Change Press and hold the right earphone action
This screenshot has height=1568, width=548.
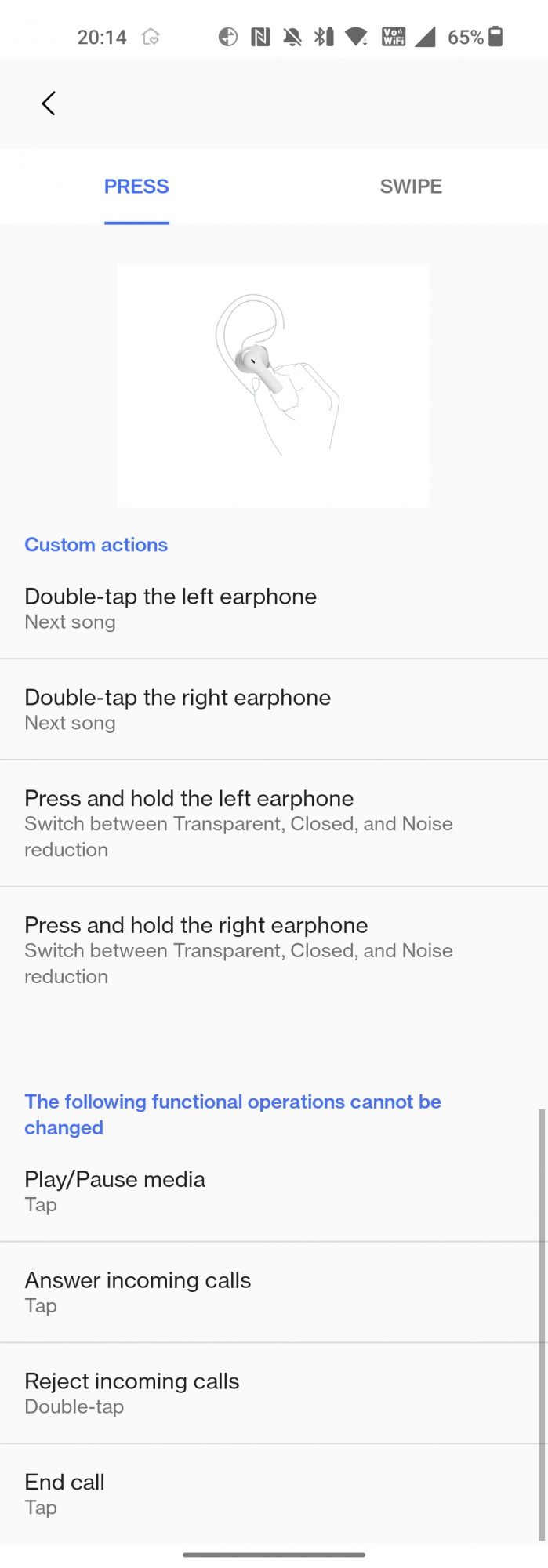point(274,949)
